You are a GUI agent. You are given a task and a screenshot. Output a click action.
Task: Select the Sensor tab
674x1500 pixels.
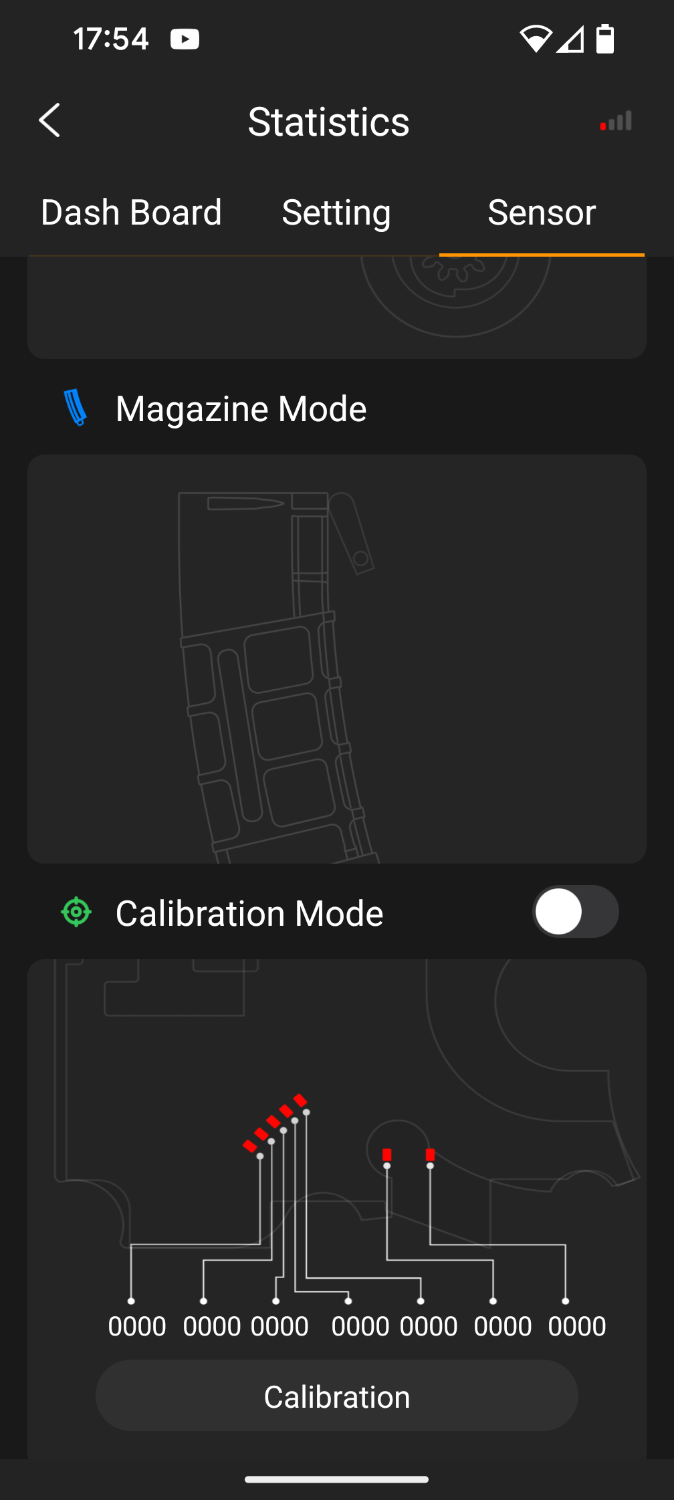tap(541, 212)
